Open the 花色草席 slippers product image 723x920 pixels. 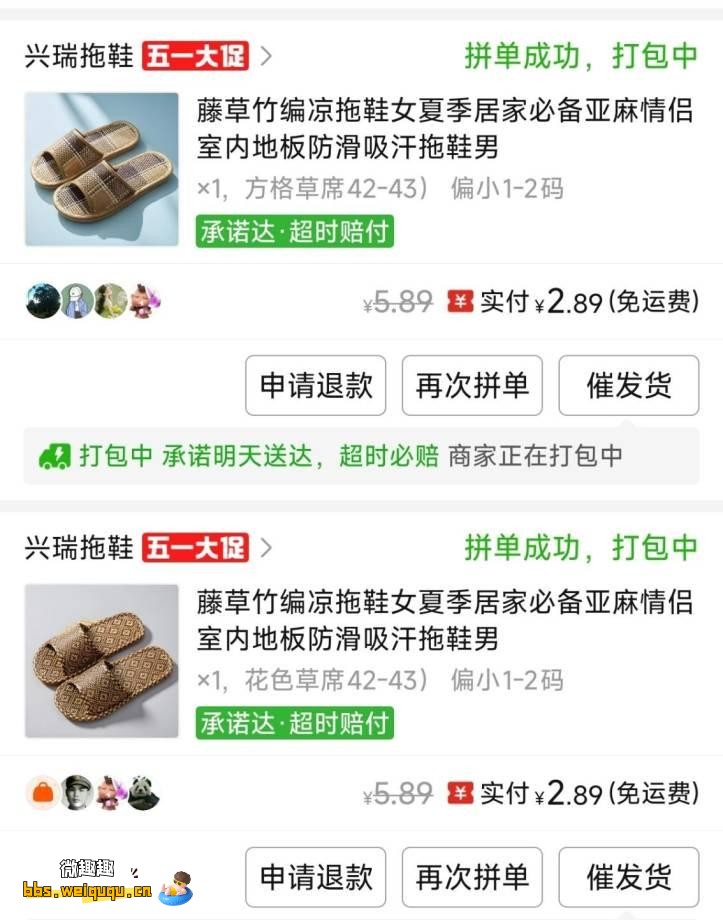click(101, 661)
